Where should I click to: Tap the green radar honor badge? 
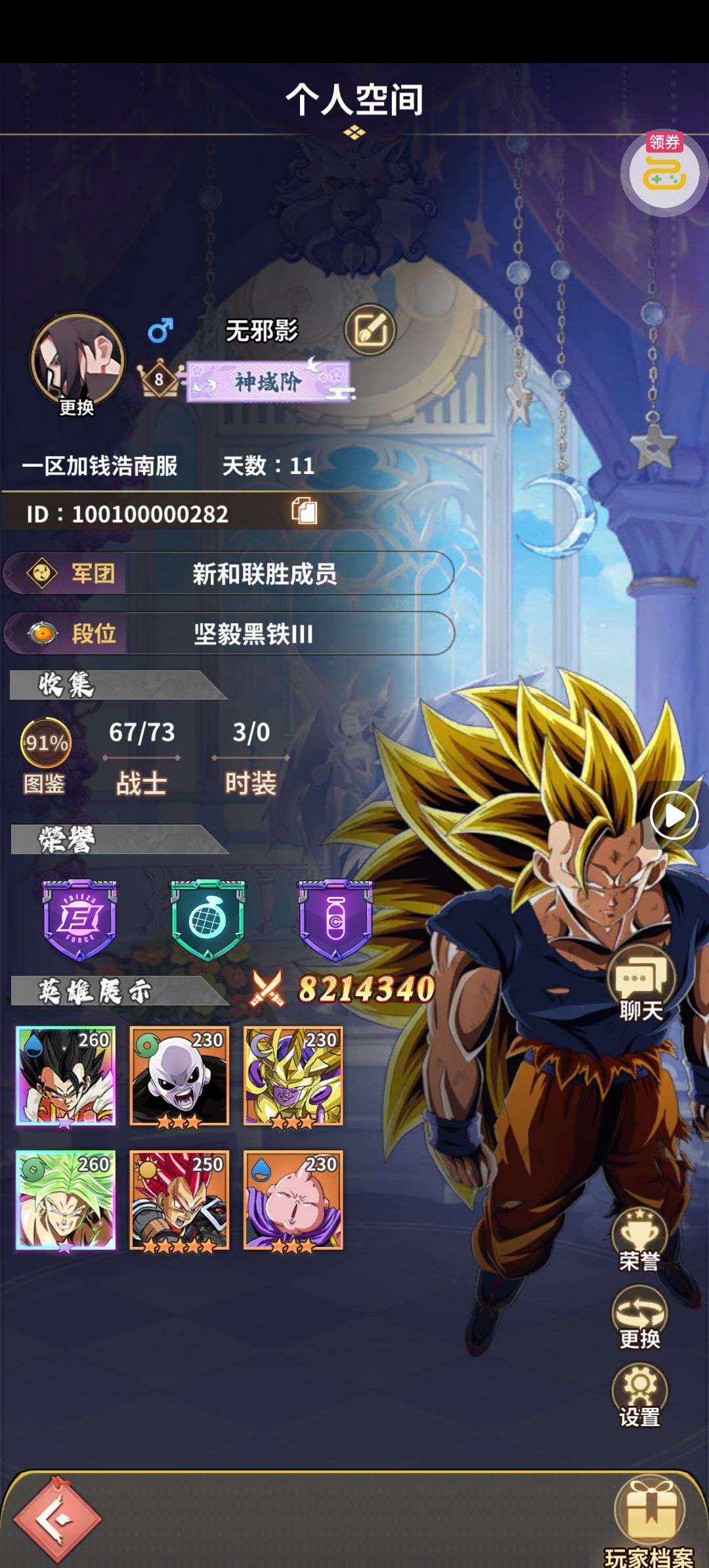click(207, 919)
